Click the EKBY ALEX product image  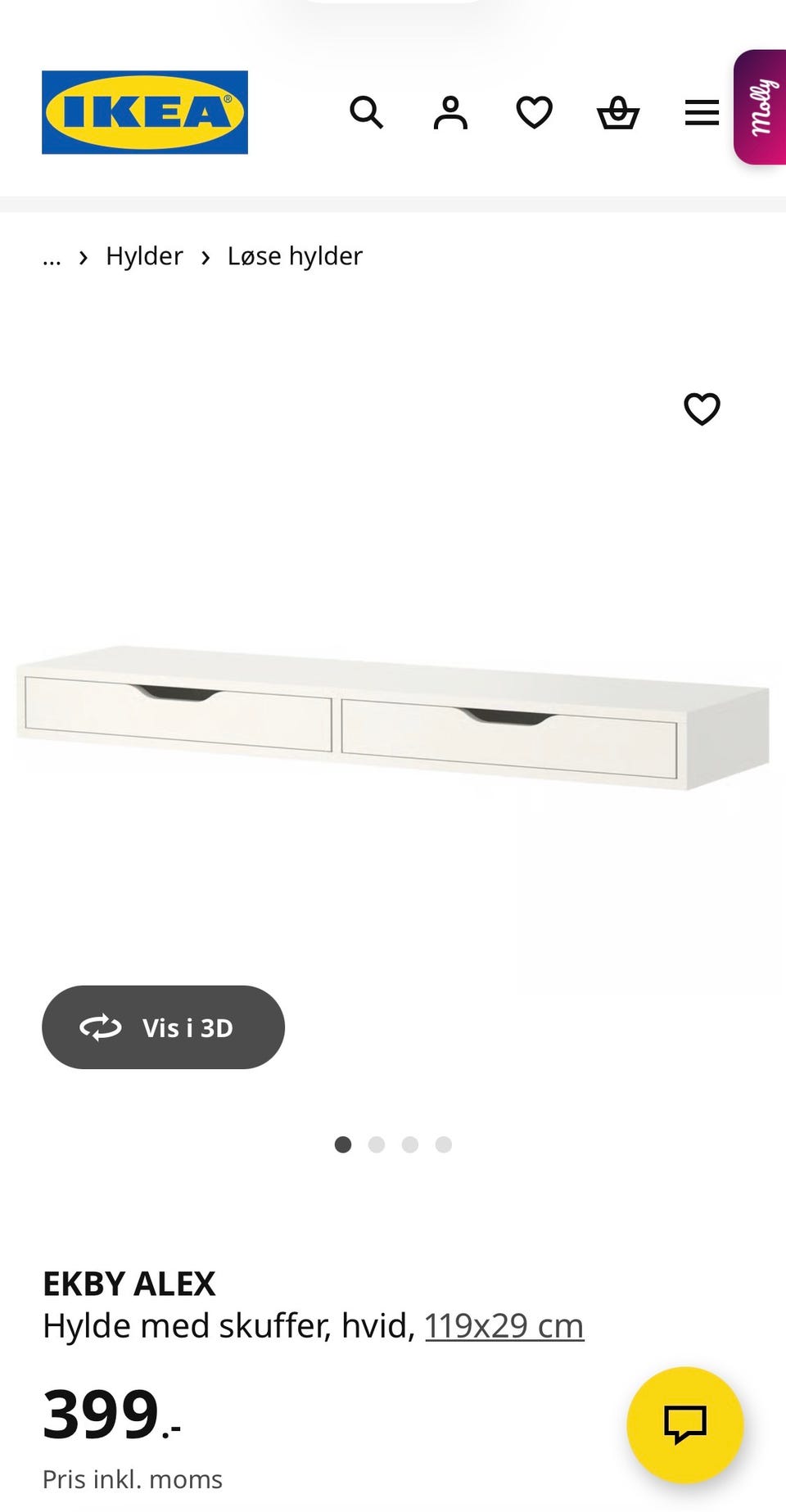point(393,720)
